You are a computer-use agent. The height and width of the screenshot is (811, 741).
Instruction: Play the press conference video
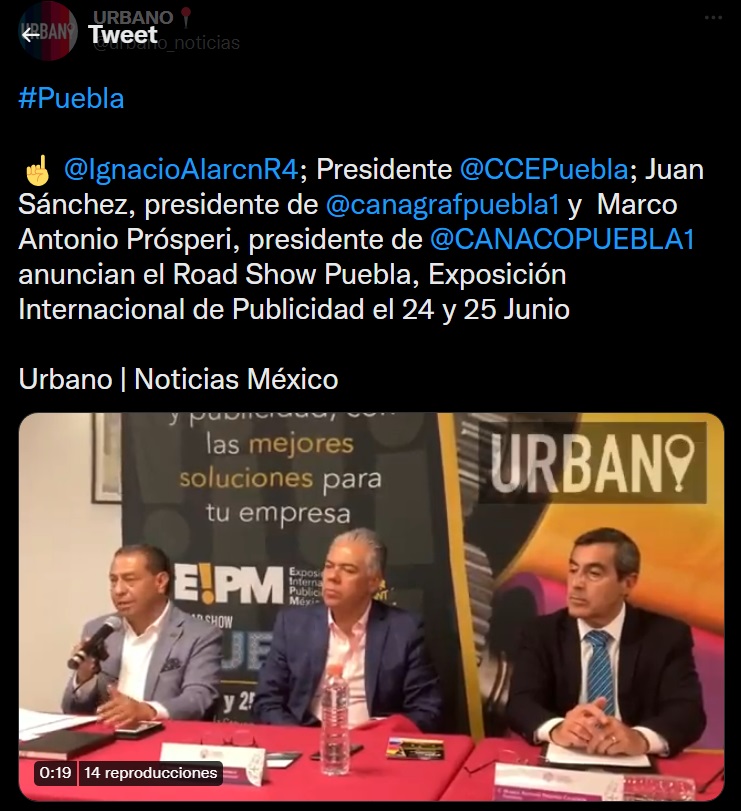pyautogui.click(x=370, y=600)
